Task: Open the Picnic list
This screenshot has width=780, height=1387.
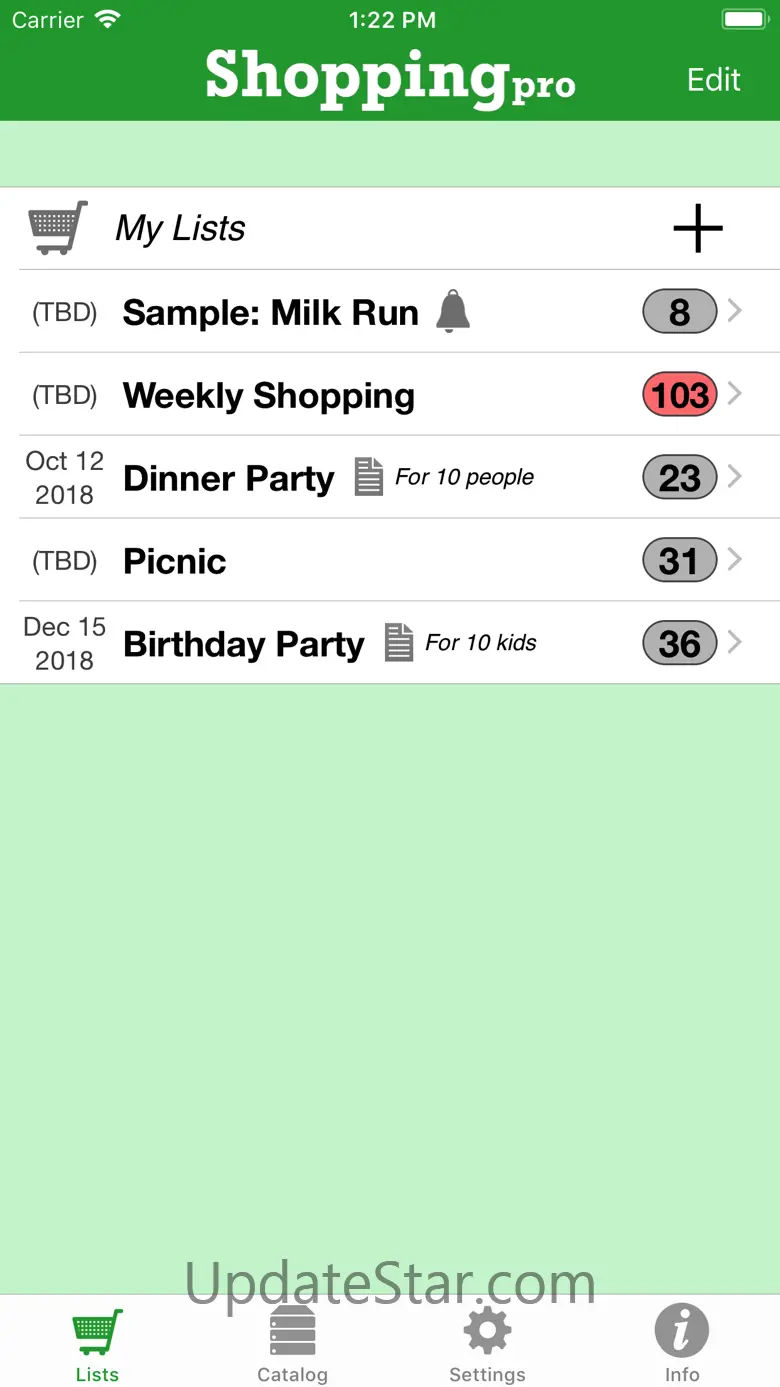Action: pos(390,561)
